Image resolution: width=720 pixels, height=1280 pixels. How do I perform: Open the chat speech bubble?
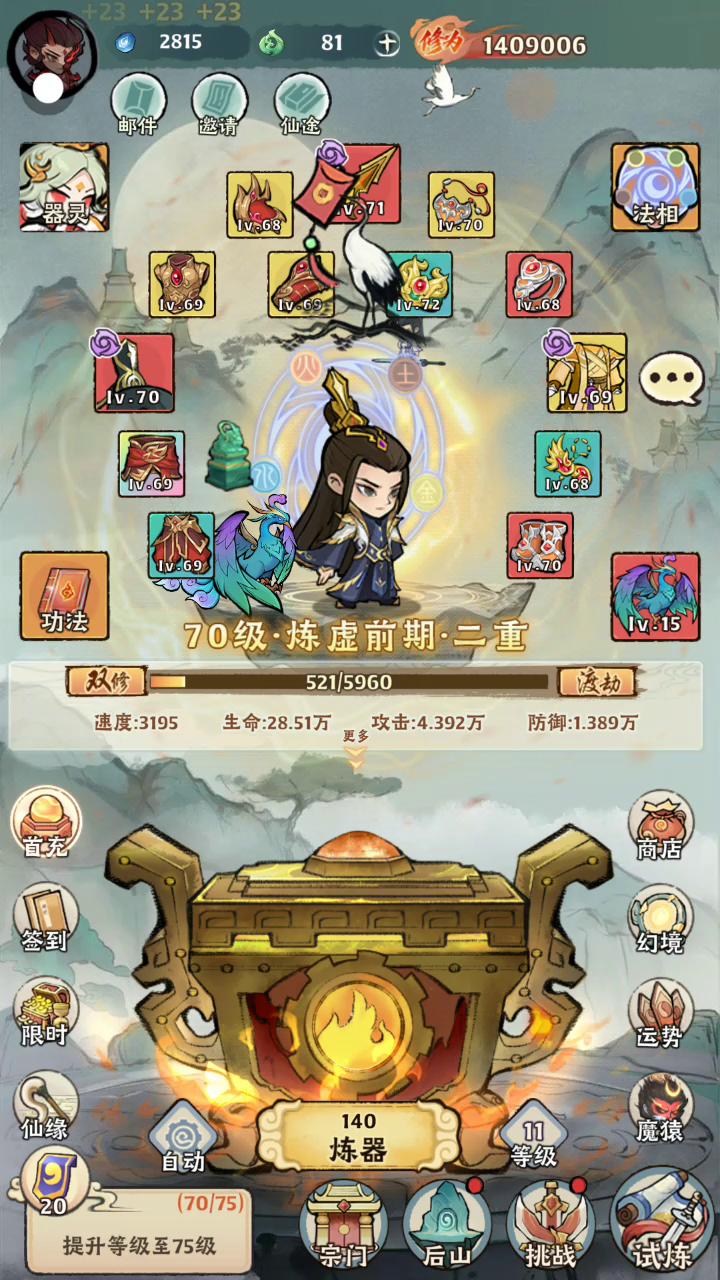point(671,378)
